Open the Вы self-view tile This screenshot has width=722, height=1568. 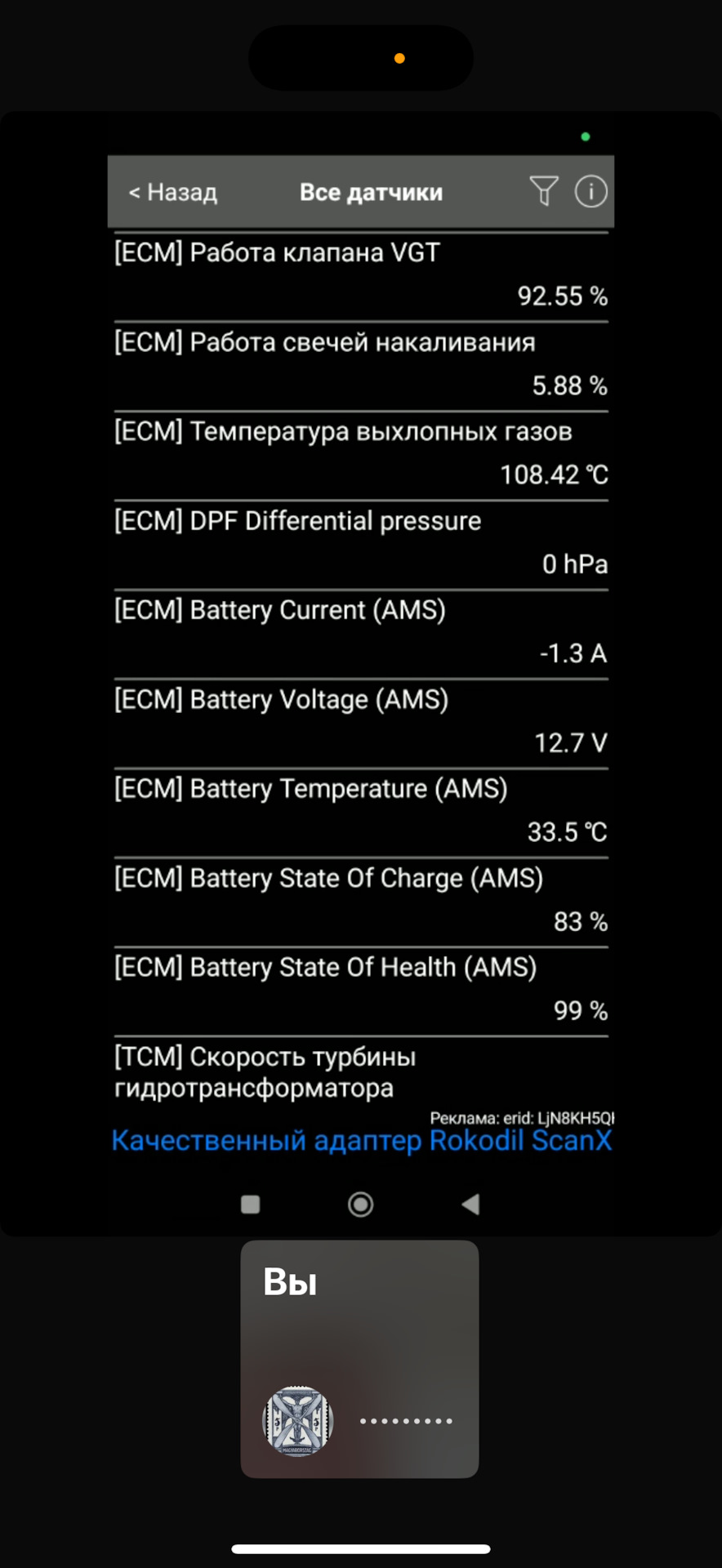[x=359, y=1358]
